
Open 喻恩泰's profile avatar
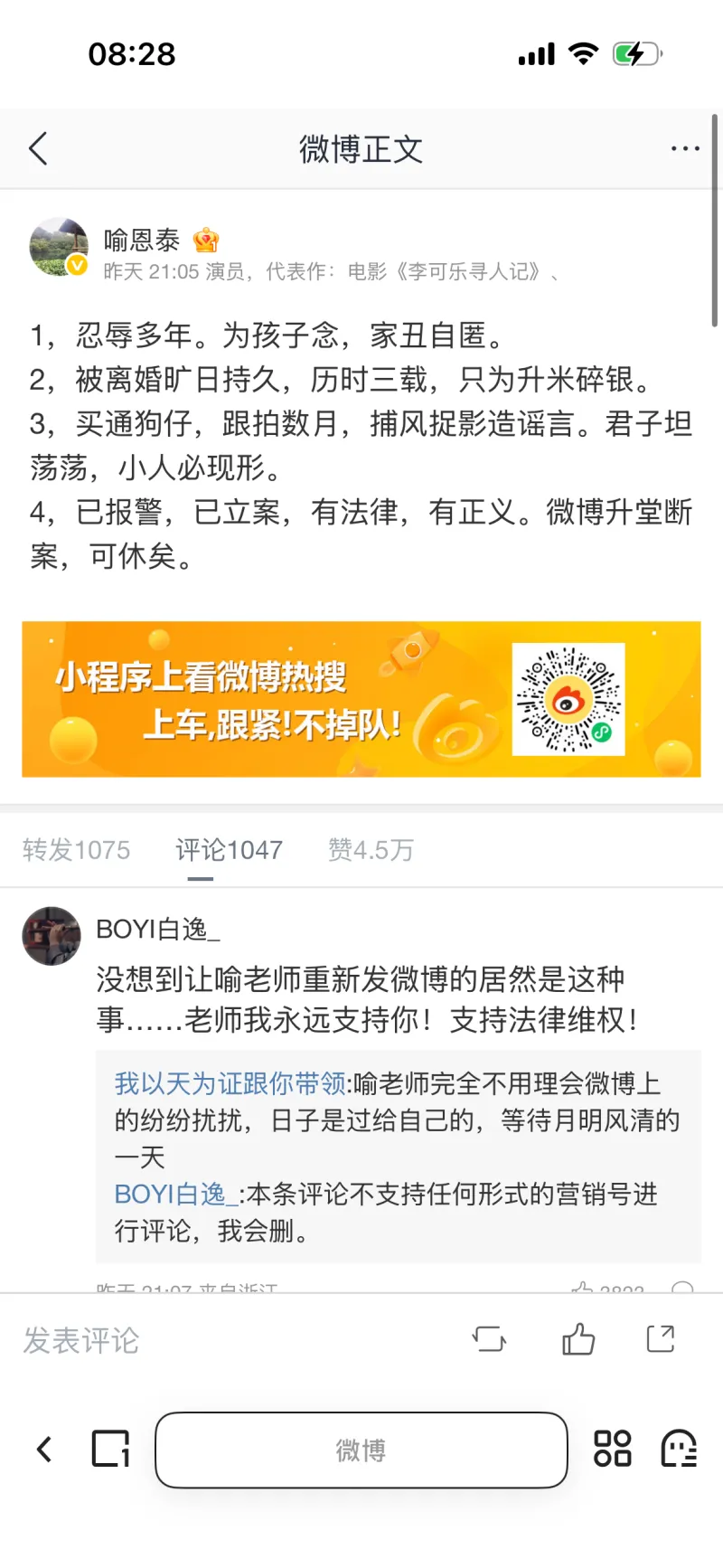59,246
